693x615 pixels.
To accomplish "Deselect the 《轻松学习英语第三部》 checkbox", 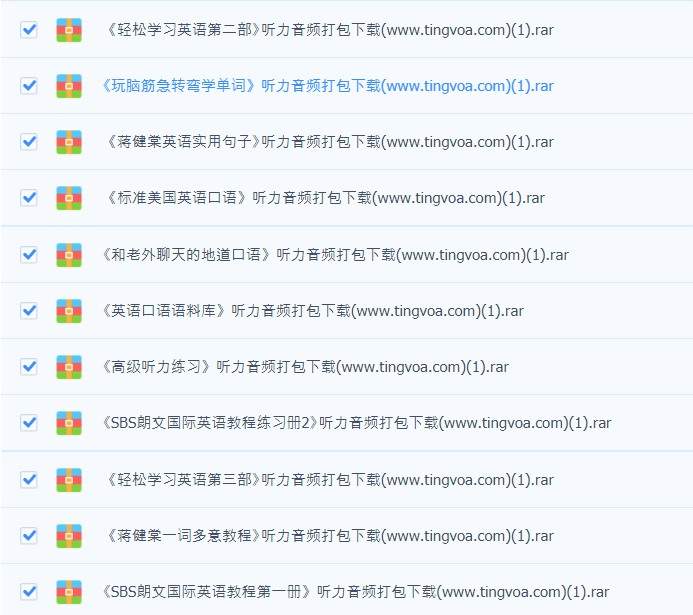I will [x=29, y=479].
